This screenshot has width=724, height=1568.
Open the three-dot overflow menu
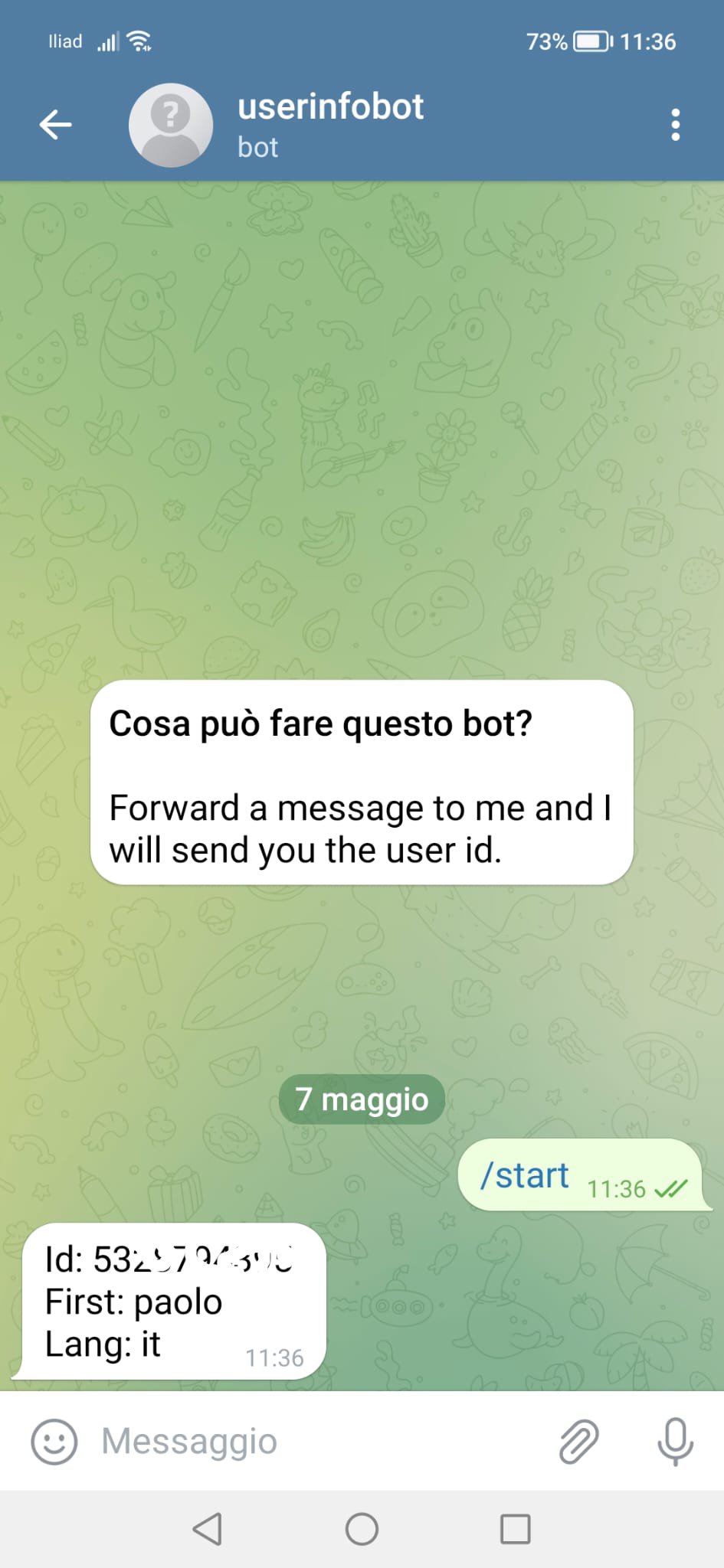(675, 125)
